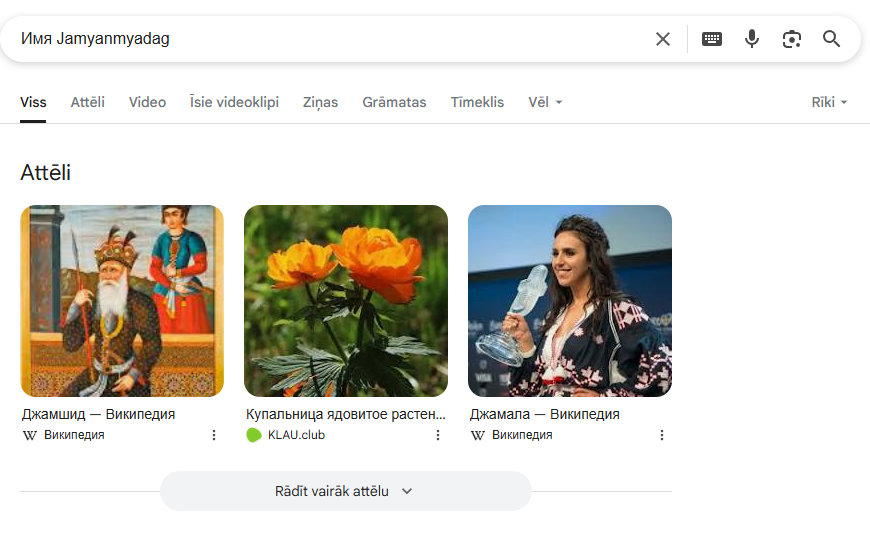The width and height of the screenshot is (870, 533).
Task: Open the Rīki tools menu
Action: coord(829,102)
